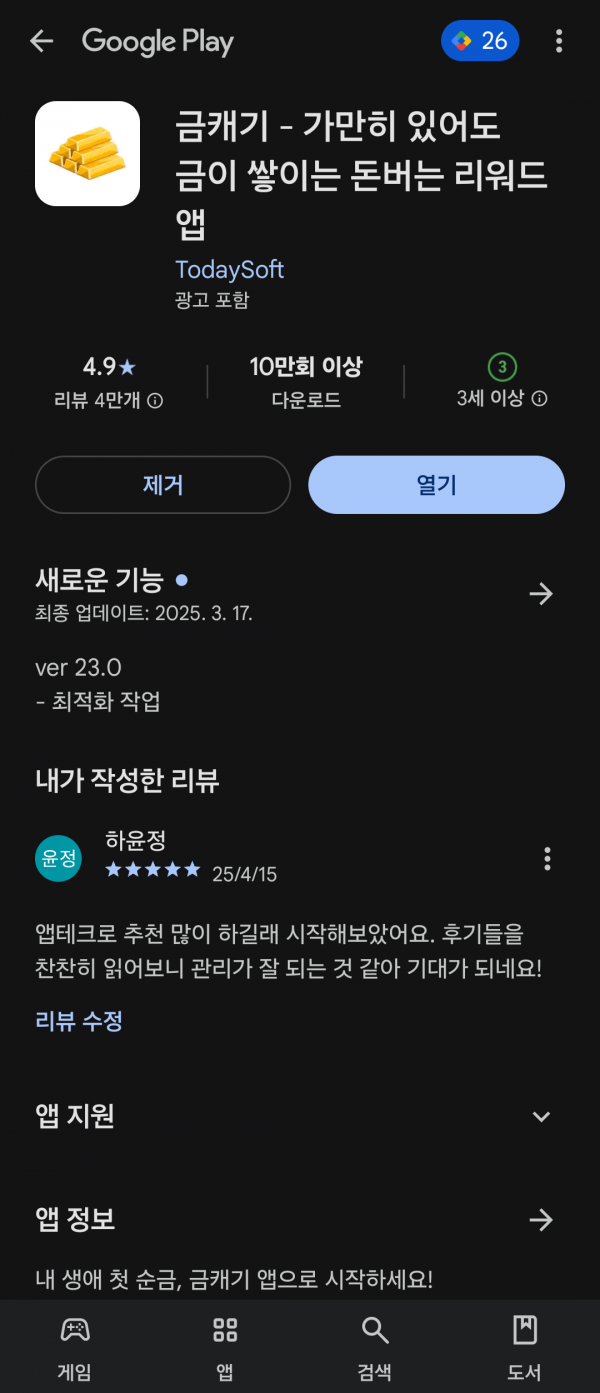Tap 열기 to launch 금캐기
This screenshot has width=600, height=1393.
pyautogui.click(x=436, y=485)
